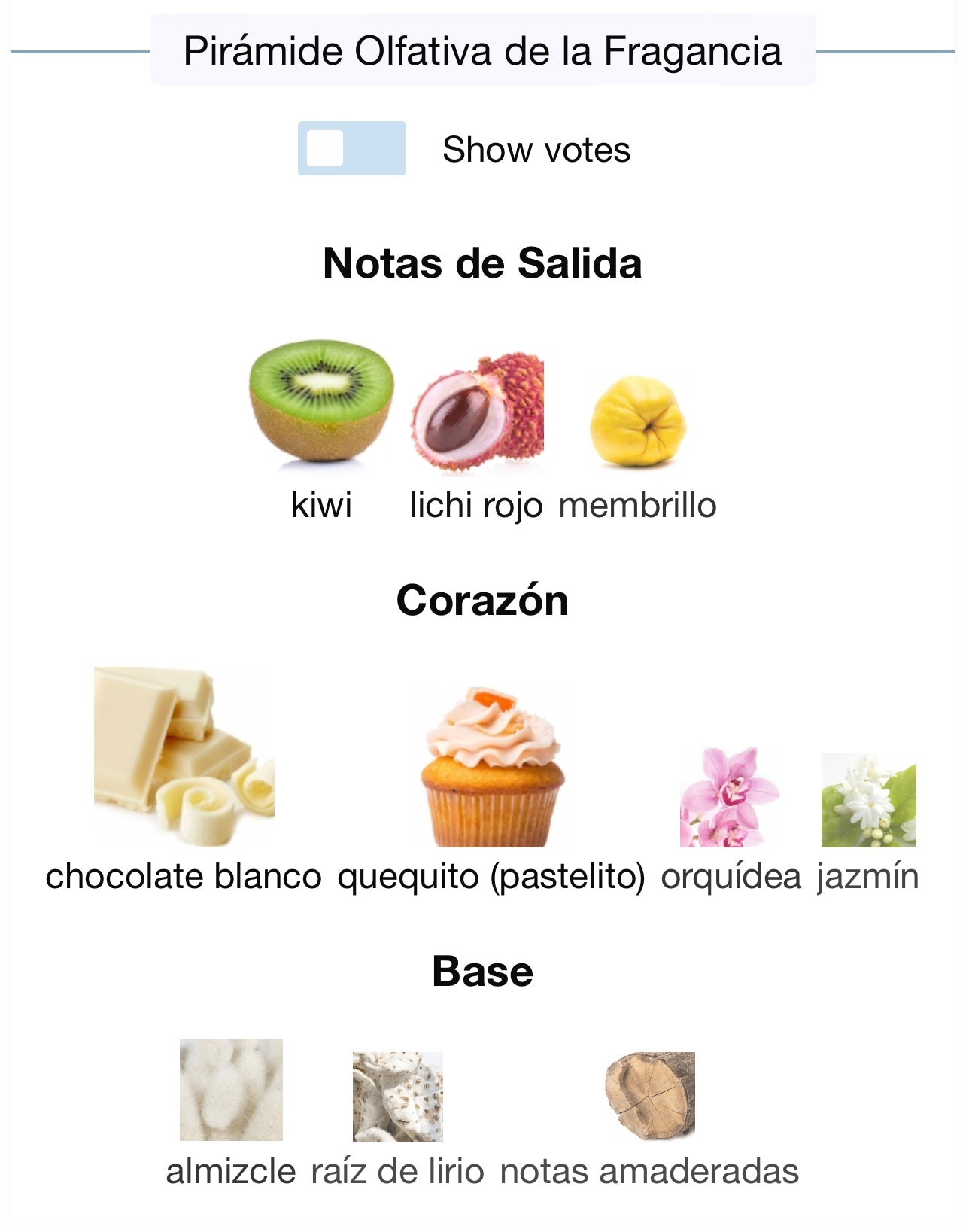Open the kiwi note
This screenshot has width=966, height=1232.
click(321, 401)
